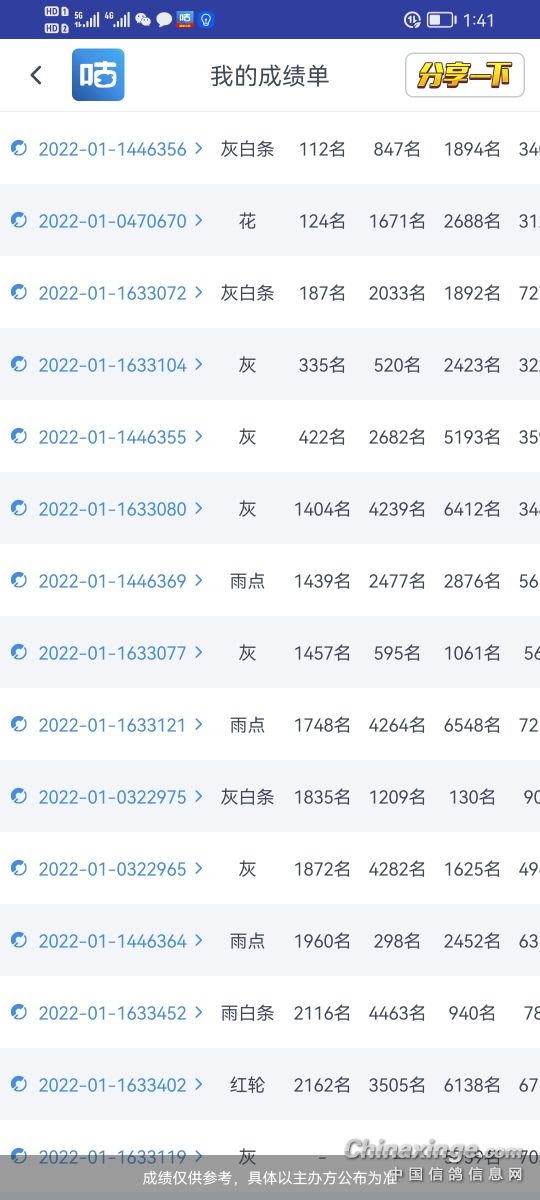Image resolution: width=540 pixels, height=1200 pixels.
Task: View details for 2022-01-1446369
Action: coord(113,581)
